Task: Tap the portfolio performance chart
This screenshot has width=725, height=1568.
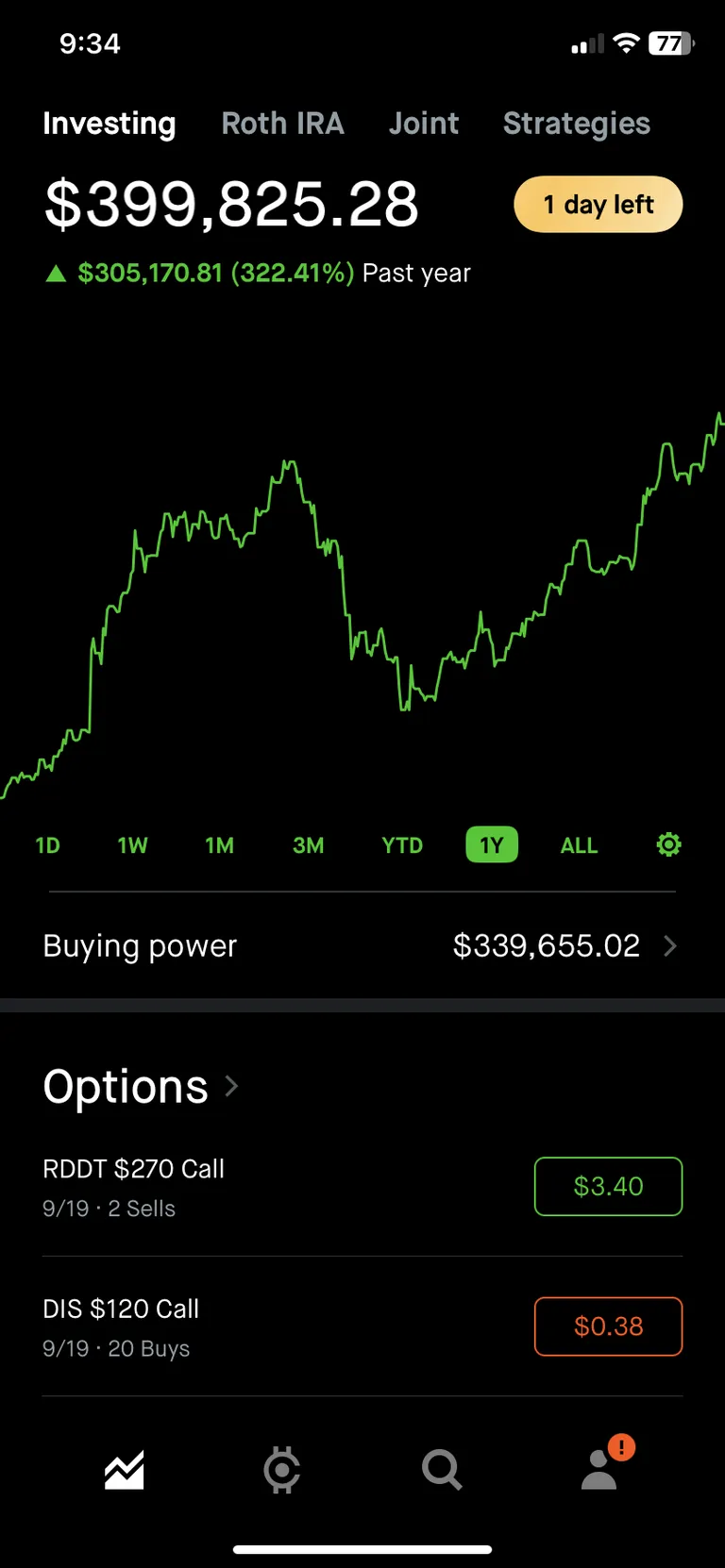Action: coord(362,585)
